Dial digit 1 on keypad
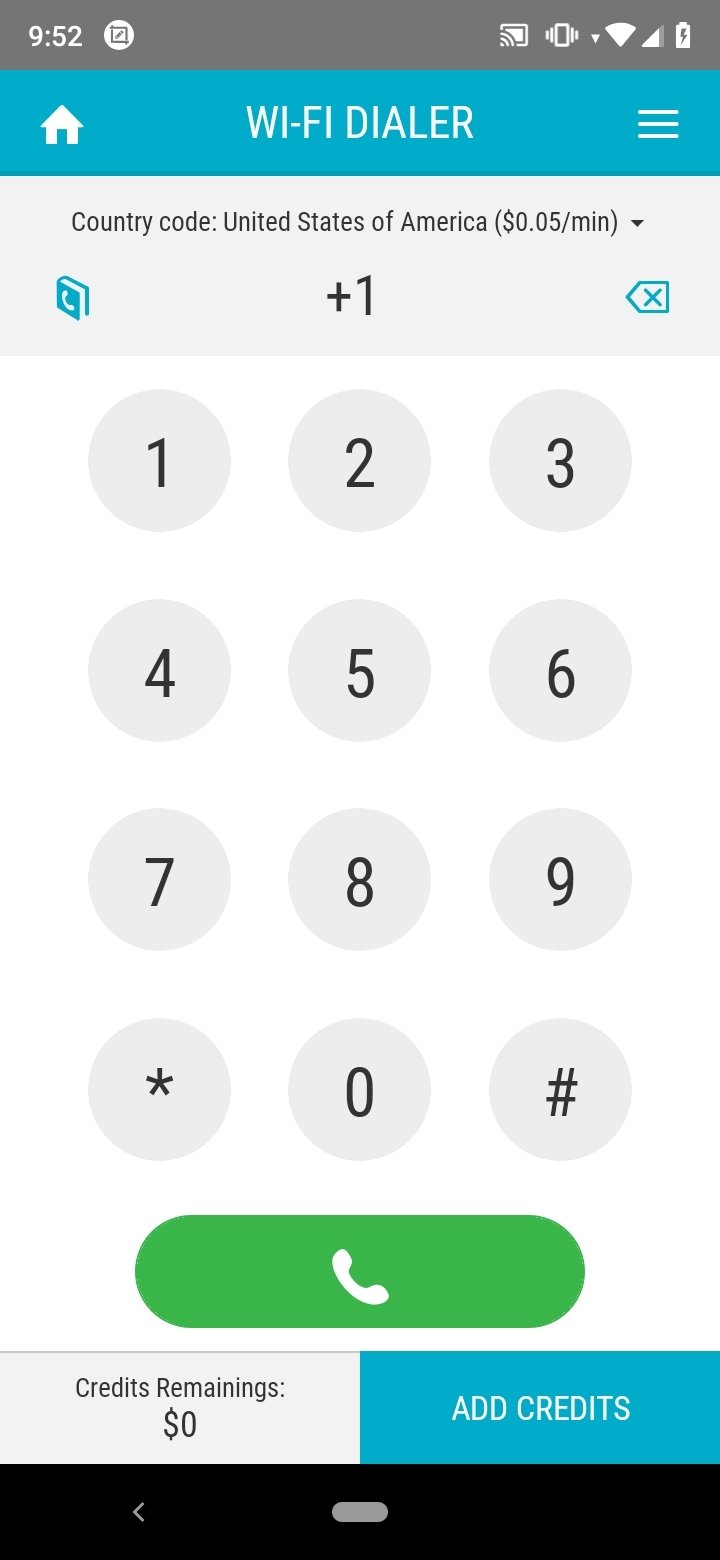Screen dimensions: 720x1560 point(159,461)
